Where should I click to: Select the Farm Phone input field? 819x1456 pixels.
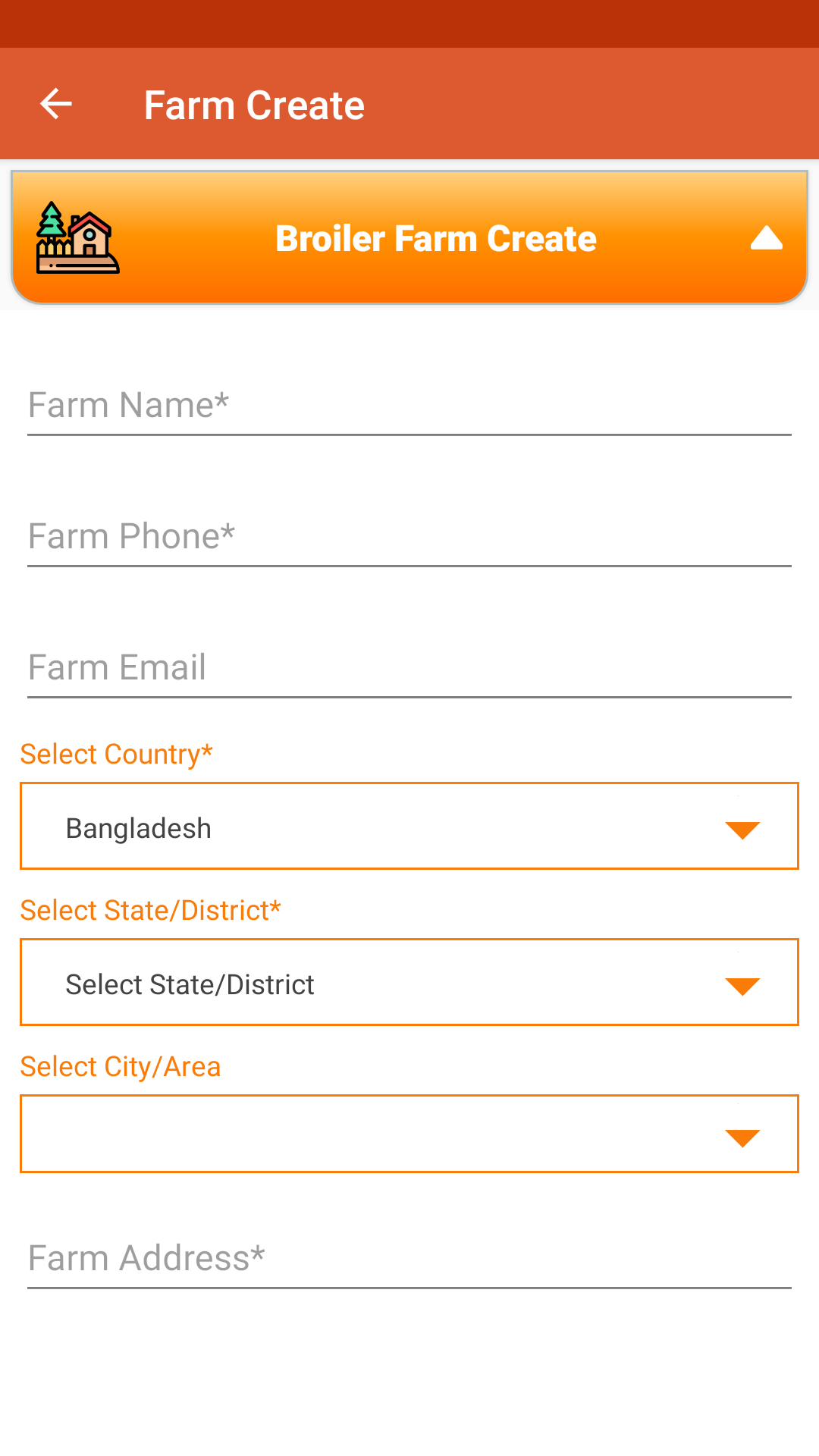pos(409,536)
